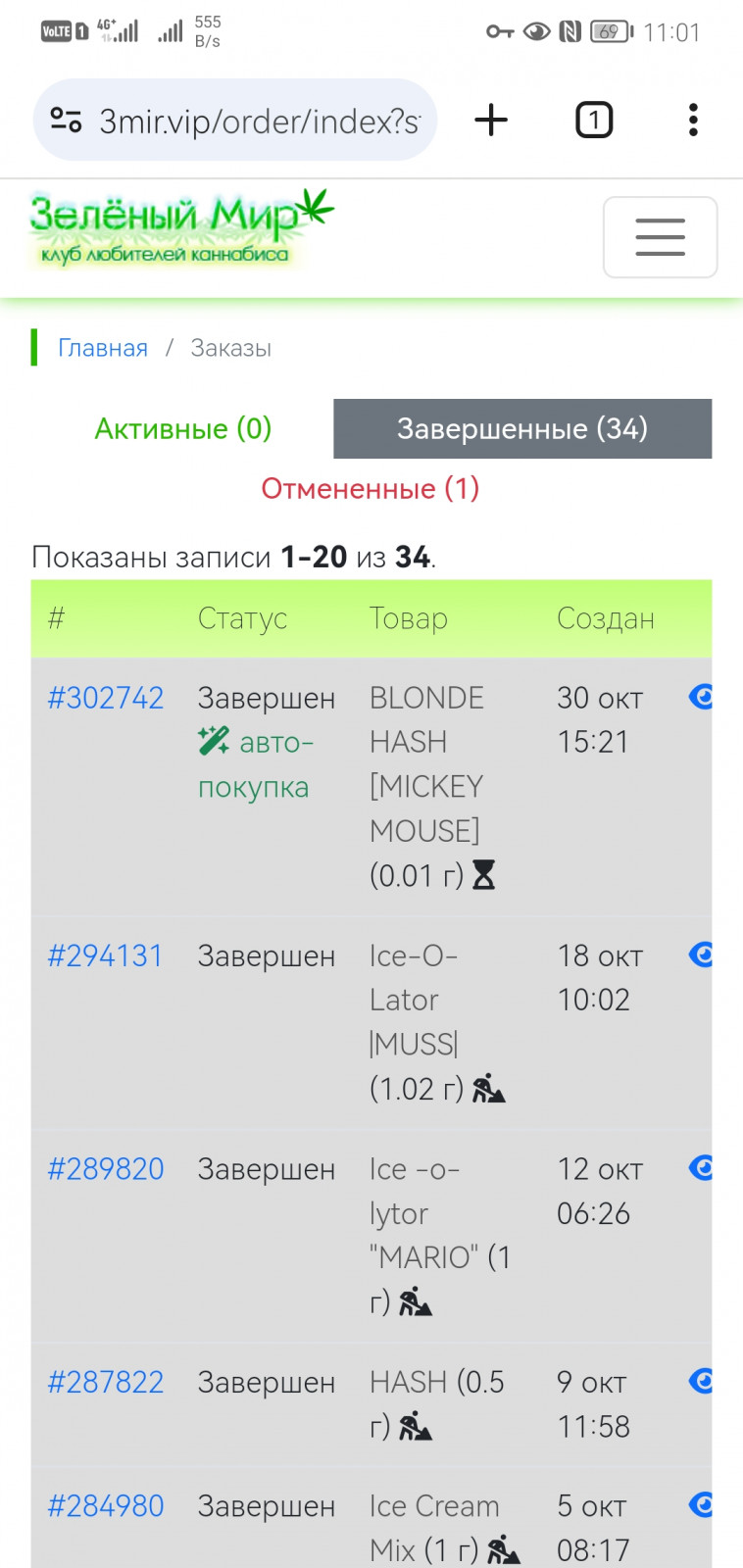Select the Завершенные (34) tab
743x1568 pixels.
pyautogui.click(x=521, y=428)
